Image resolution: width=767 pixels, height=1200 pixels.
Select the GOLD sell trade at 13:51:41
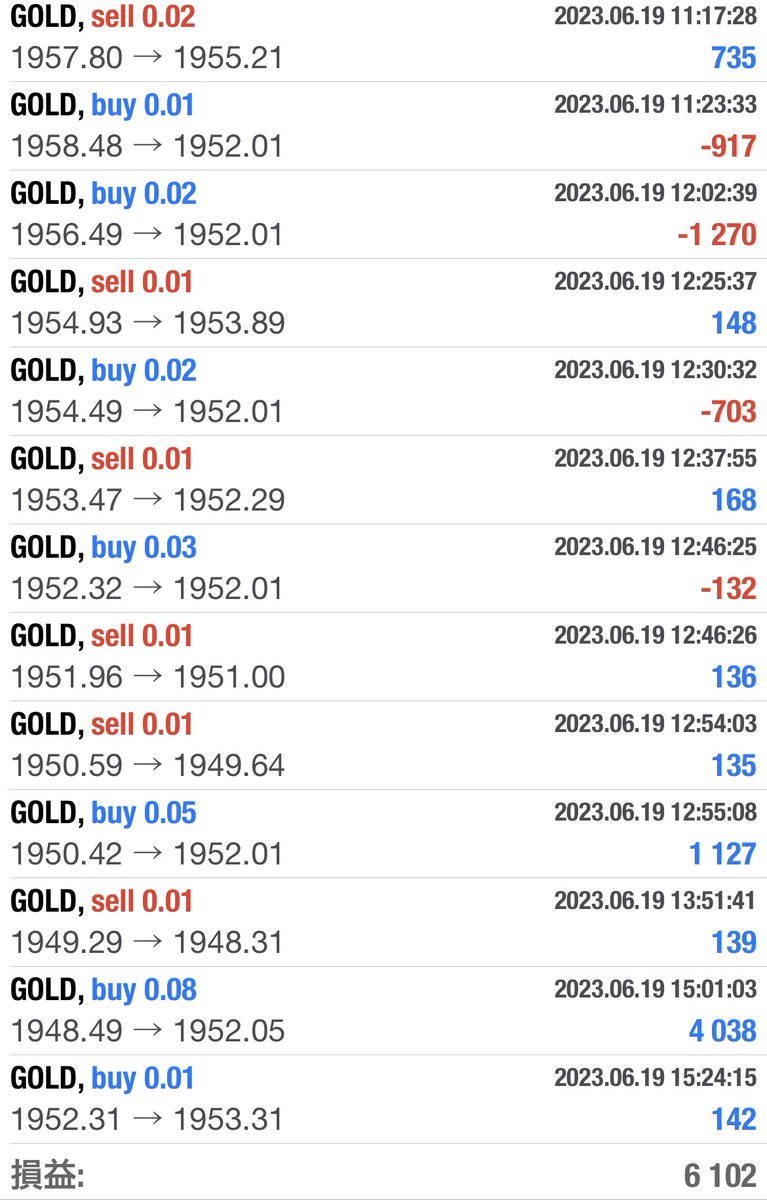click(383, 922)
